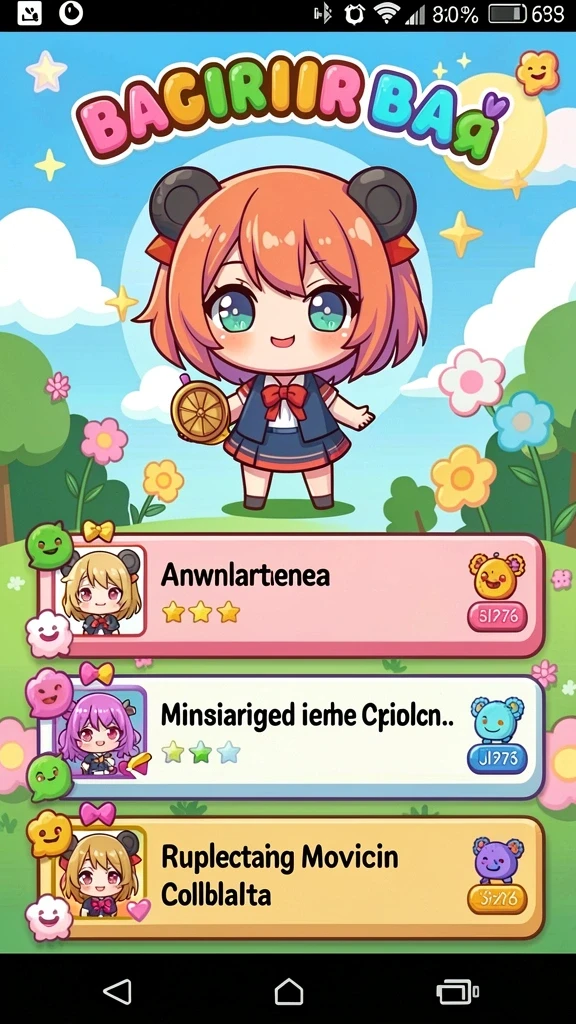576x1024 pixels.
Task: Tap the blue button on the Minsiariged card
Action: tap(498, 758)
